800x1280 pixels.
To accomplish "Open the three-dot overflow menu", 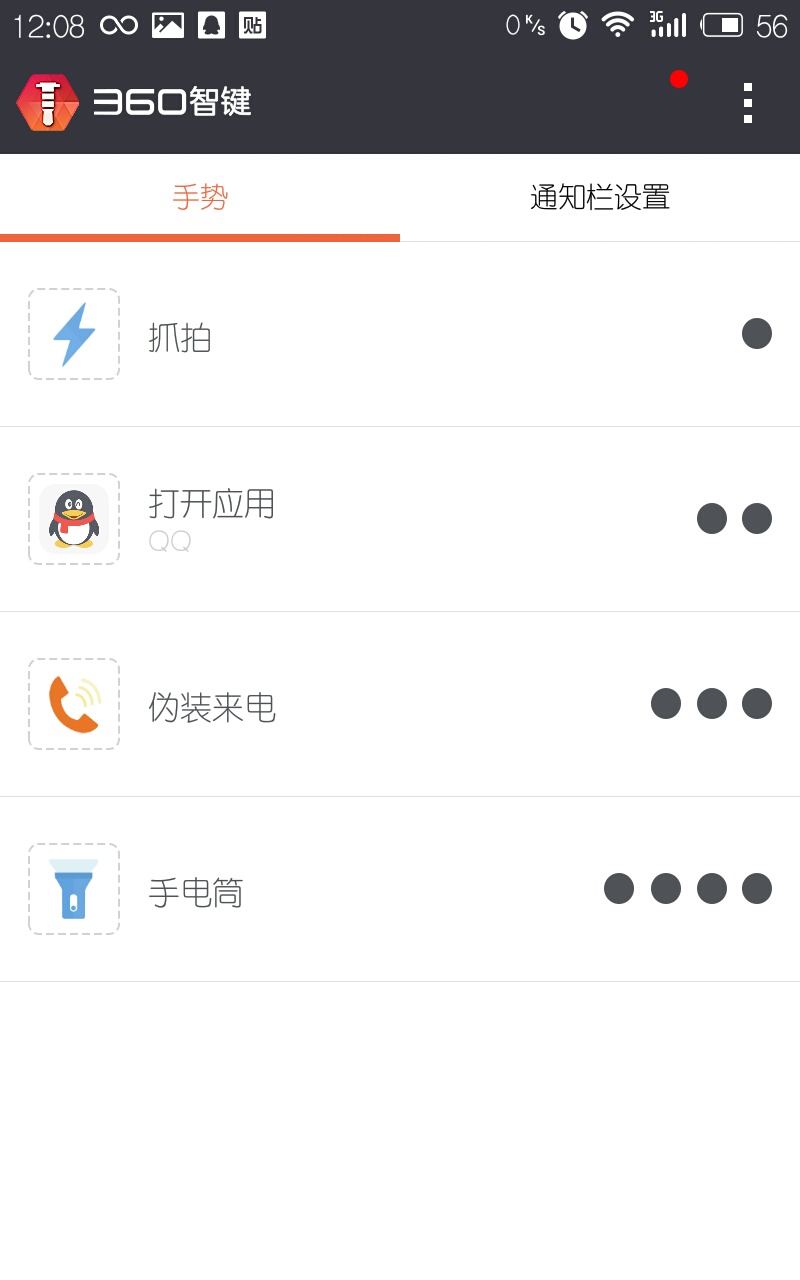I will 747,103.
